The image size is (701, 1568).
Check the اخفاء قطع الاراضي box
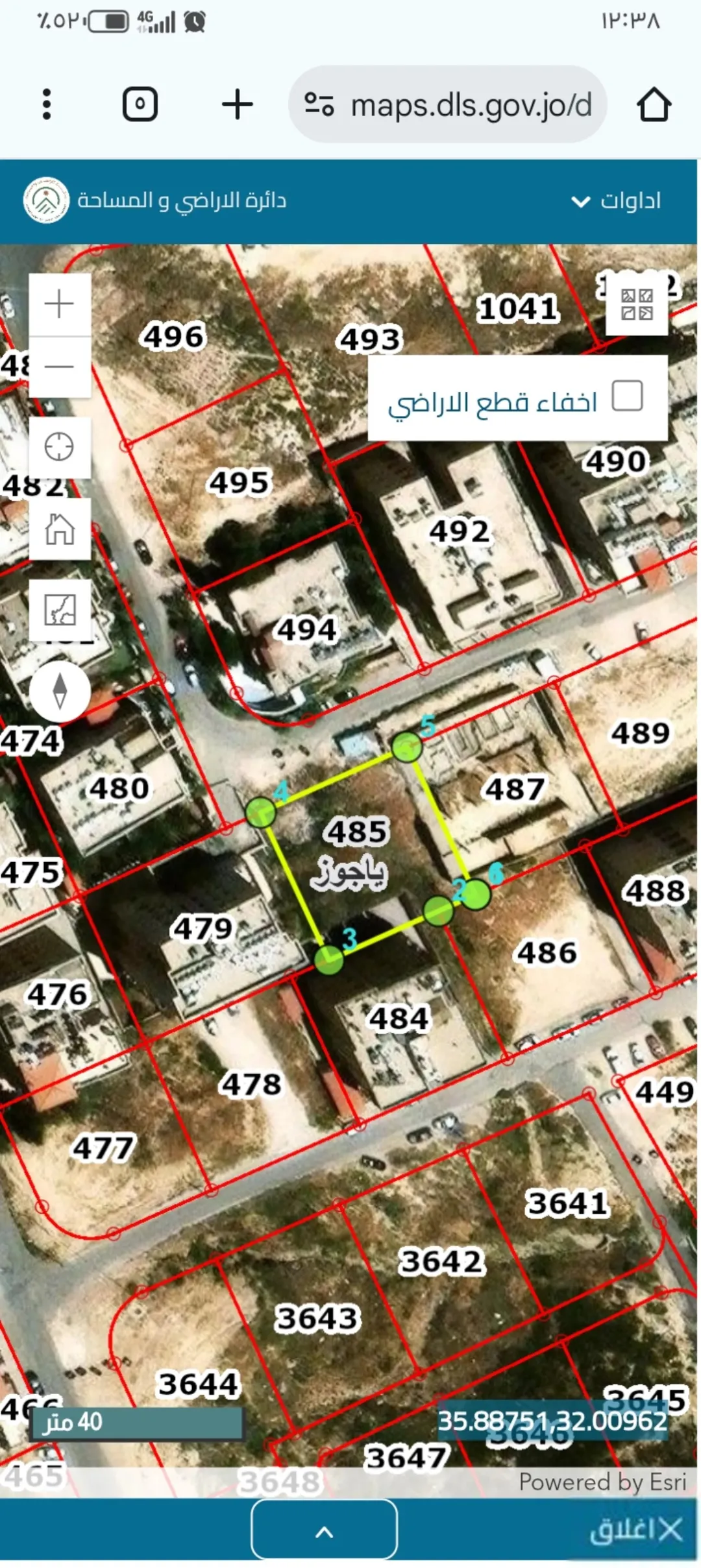[628, 396]
